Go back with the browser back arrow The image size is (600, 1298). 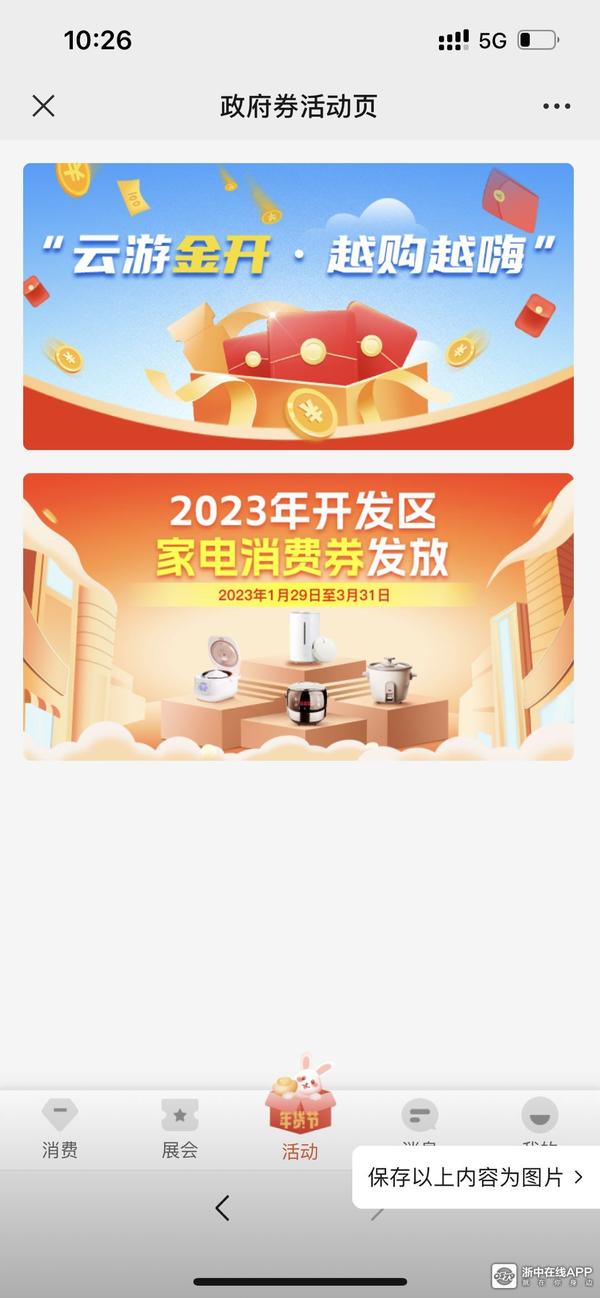coord(222,1208)
